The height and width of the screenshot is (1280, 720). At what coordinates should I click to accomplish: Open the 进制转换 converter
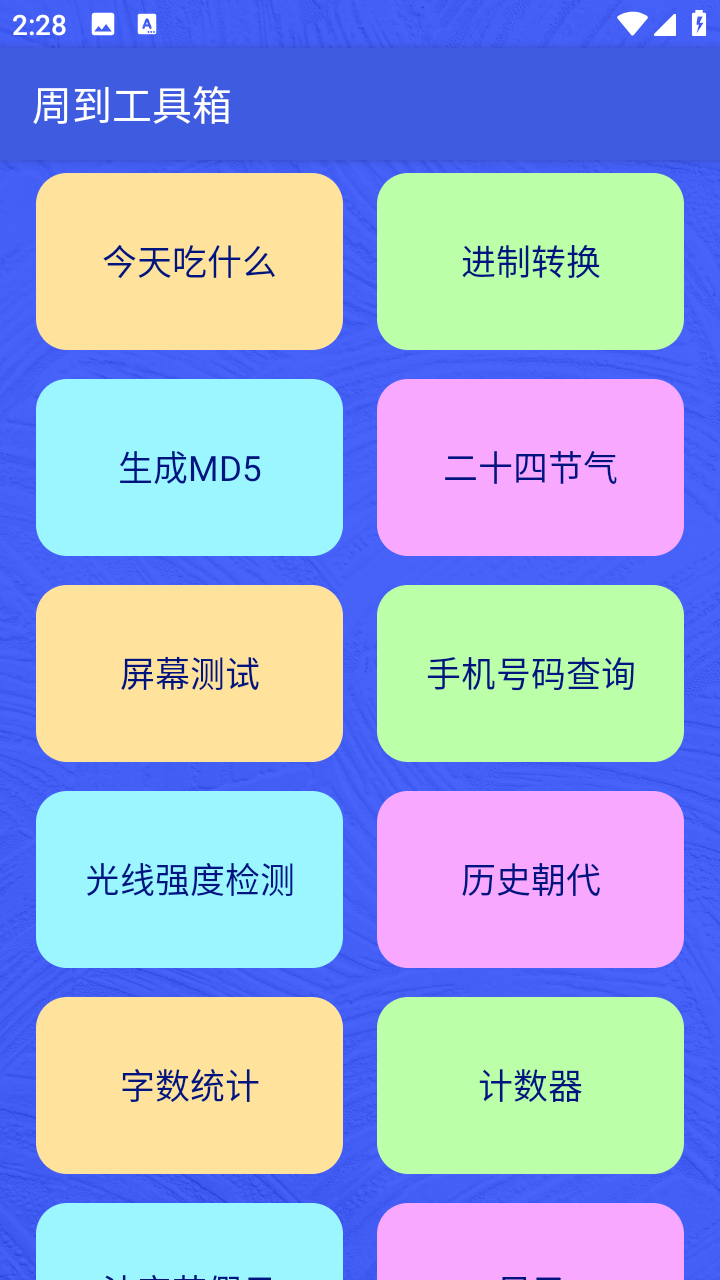(x=530, y=262)
